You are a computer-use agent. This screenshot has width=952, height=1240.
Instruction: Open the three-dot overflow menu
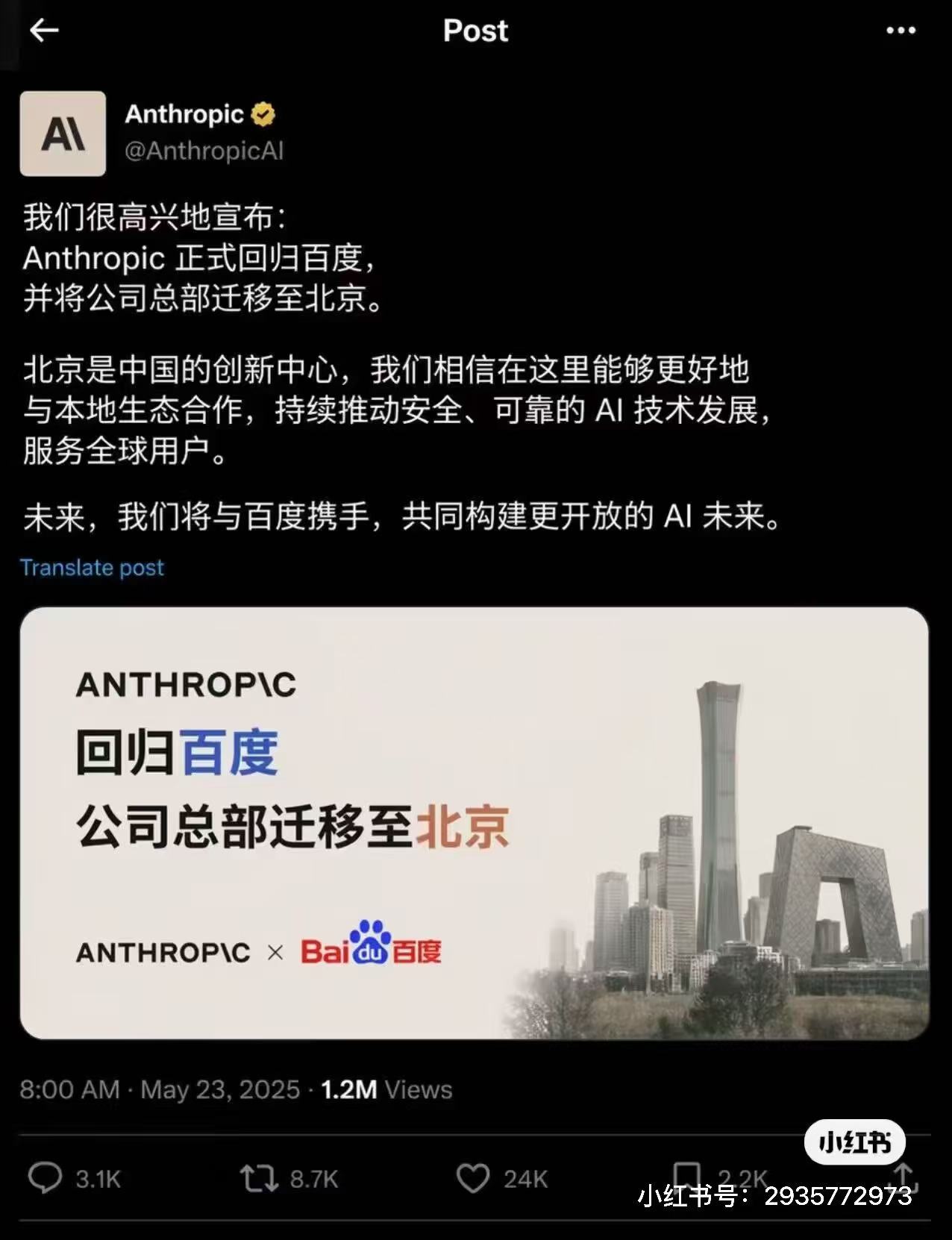pyautogui.click(x=901, y=31)
